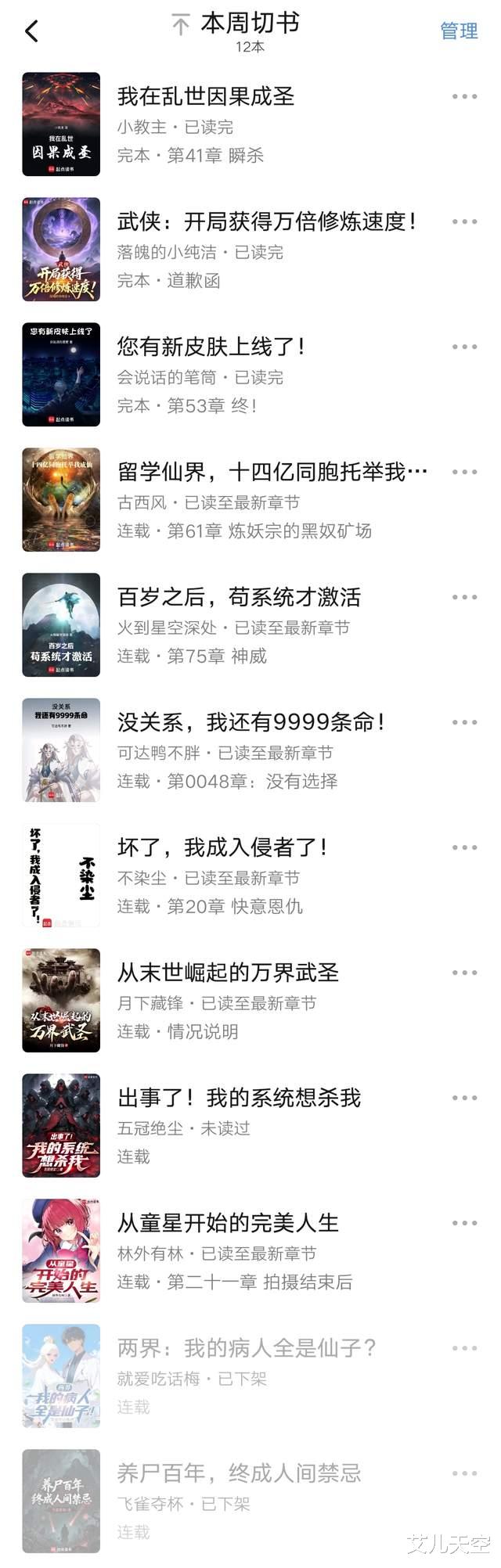Open the book 坏了，我成入侵者了！
501x1568 pixels.
pyautogui.click(x=222, y=847)
